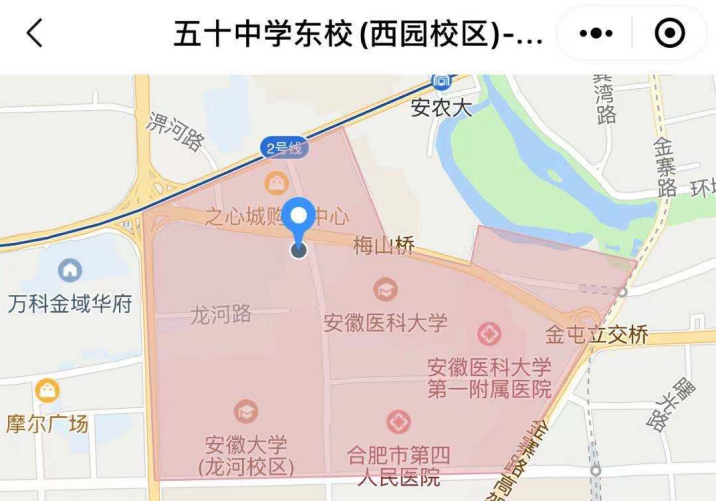Open the mini program three-dot menu
This screenshot has height=501, width=716.
[x=595, y=33]
